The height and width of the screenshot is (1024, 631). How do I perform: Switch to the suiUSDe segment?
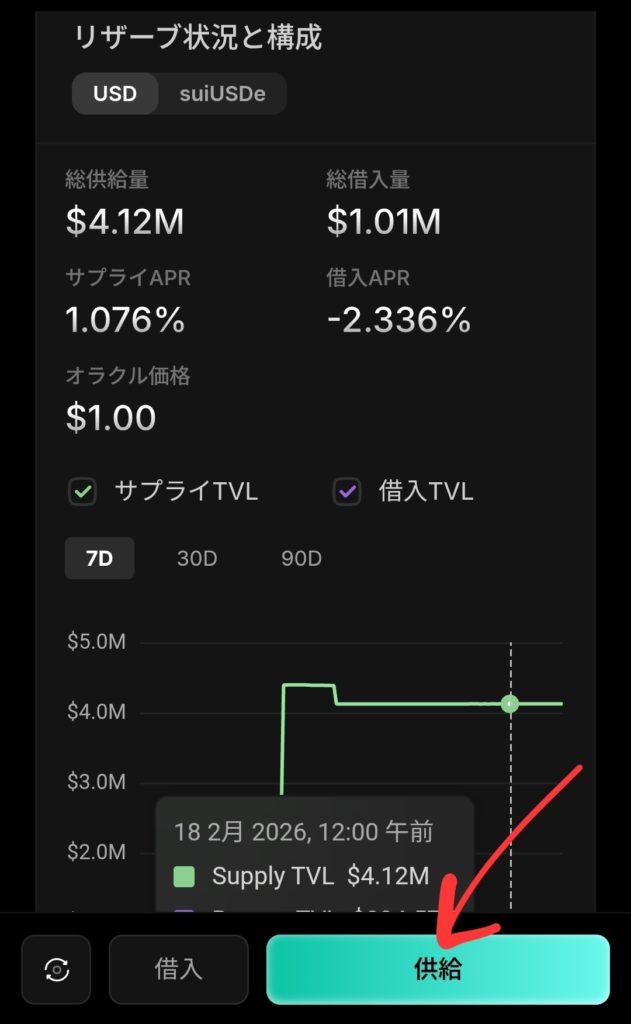click(224, 94)
